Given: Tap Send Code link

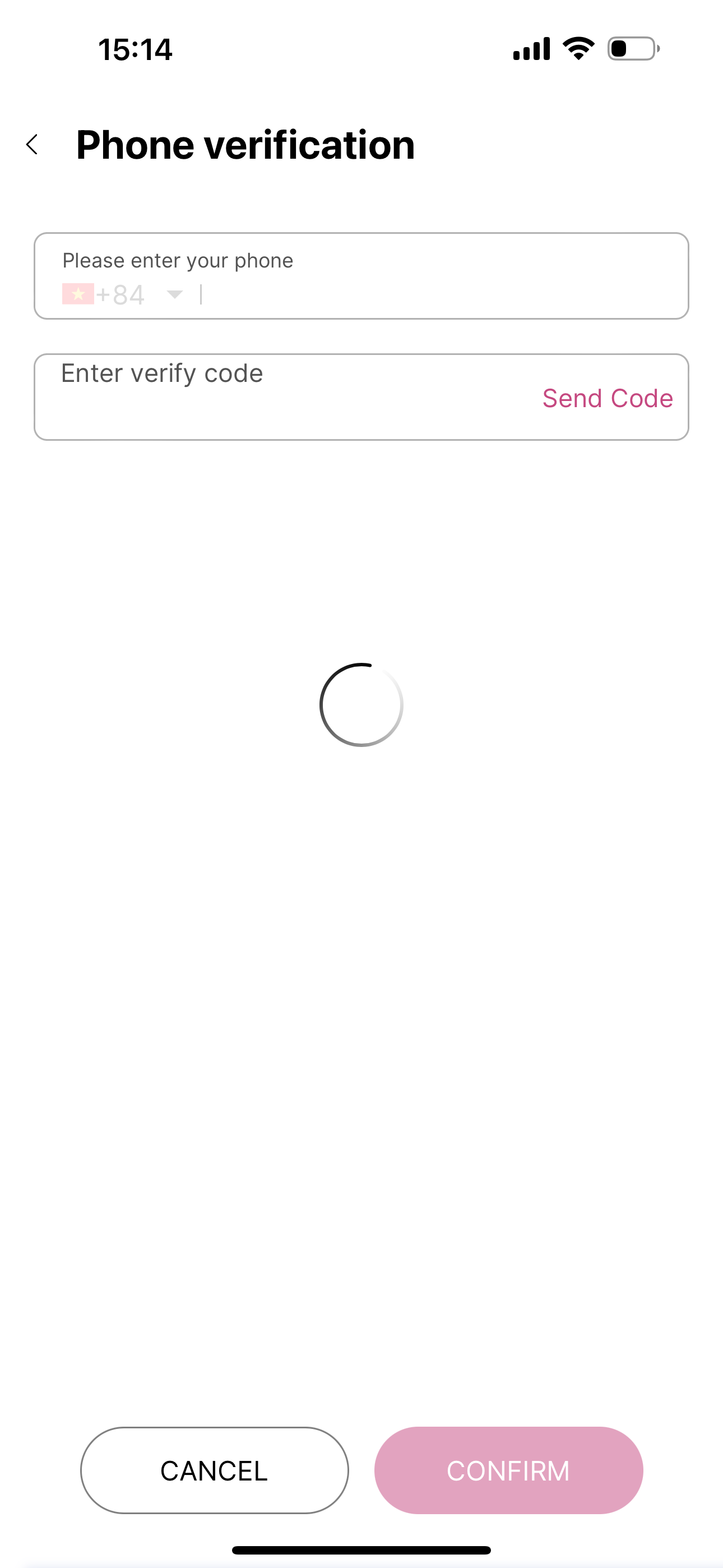Looking at the screenshot, I should tap(607, 399).
